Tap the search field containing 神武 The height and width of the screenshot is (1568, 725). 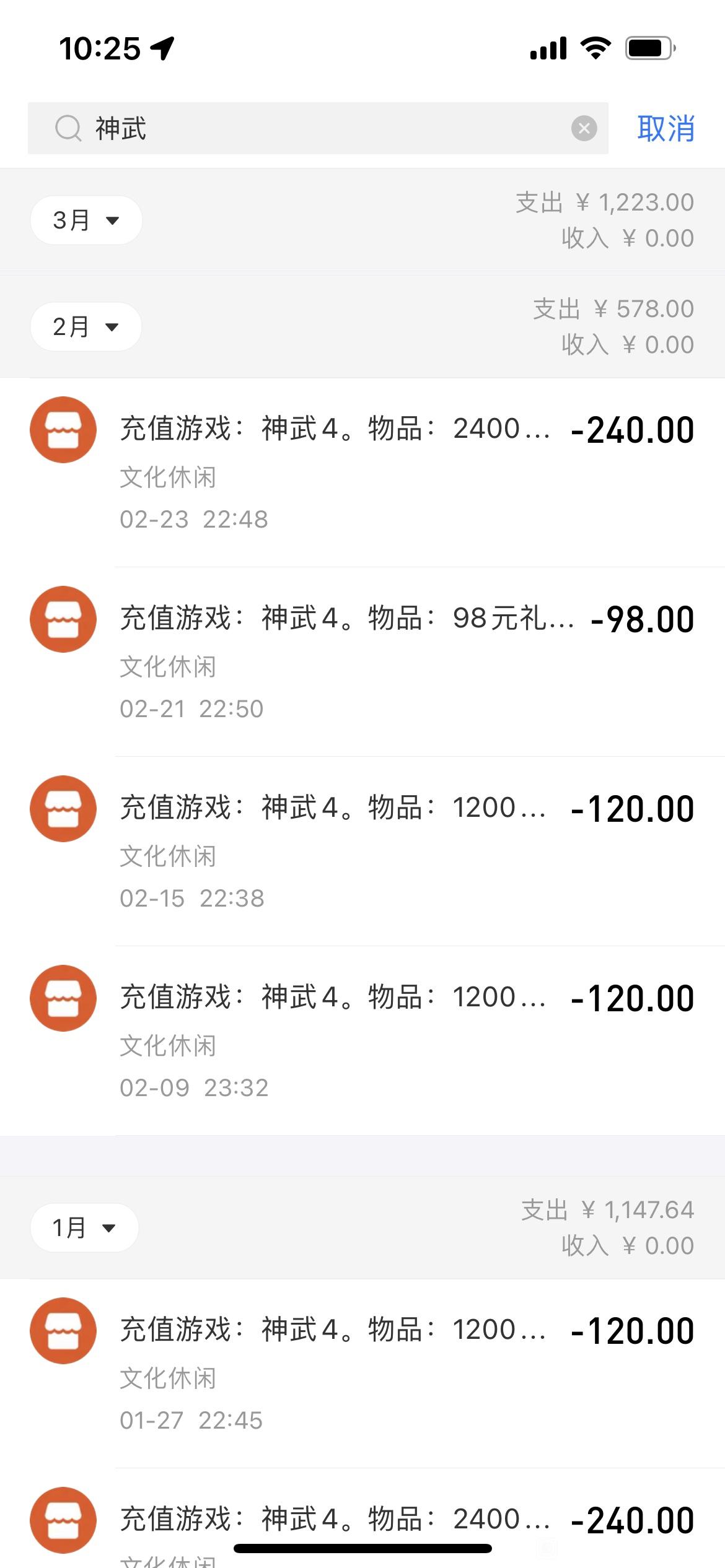click(318, 128)
